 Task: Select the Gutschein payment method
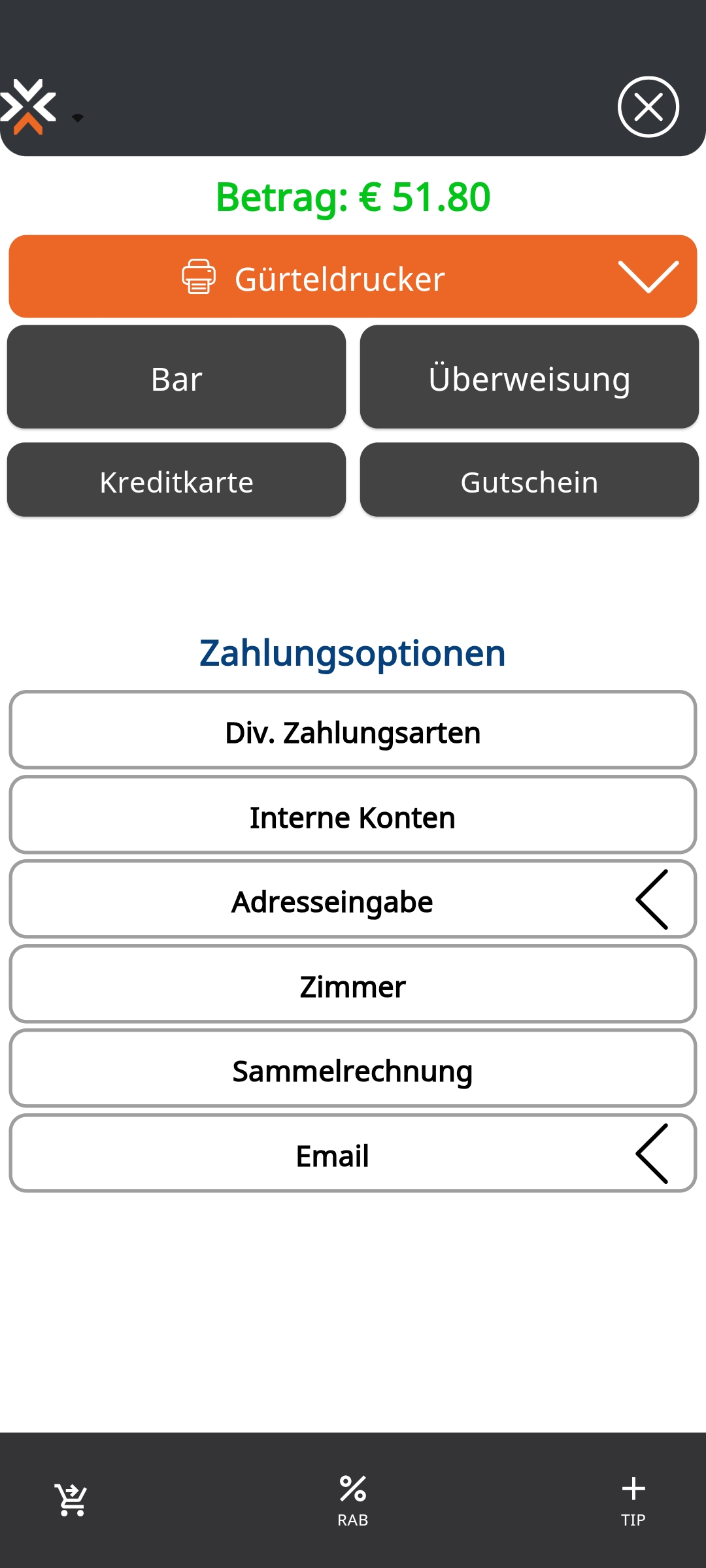[528, 480]
